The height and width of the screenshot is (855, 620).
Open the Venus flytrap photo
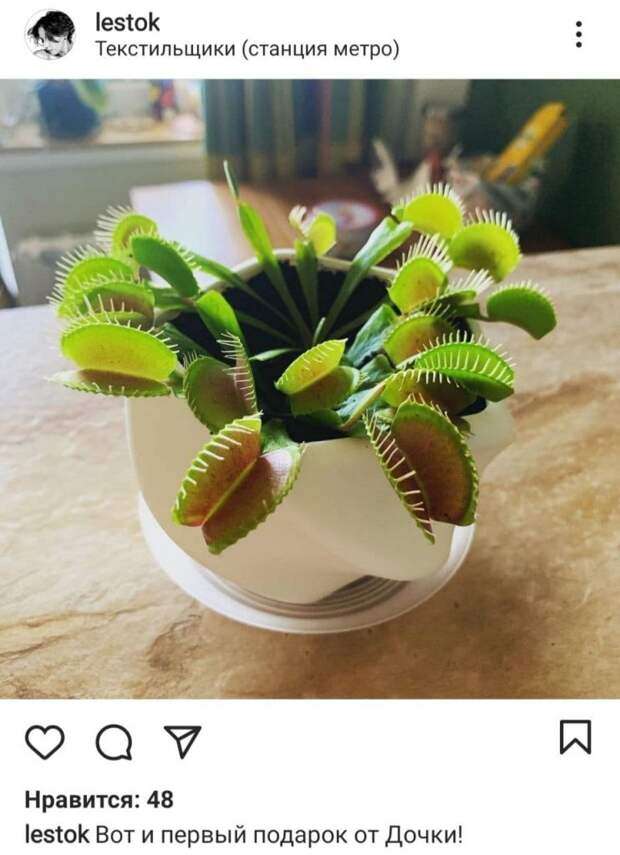[310, 390]
